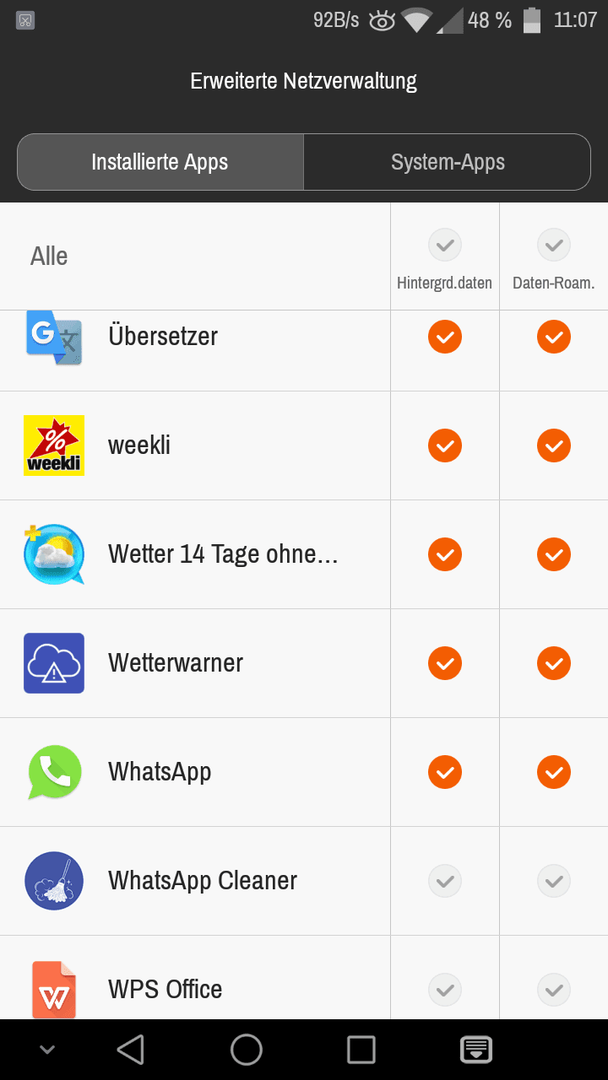
Task: Check Daten-Roam. for all apps
Action: [x=554, y=245]
